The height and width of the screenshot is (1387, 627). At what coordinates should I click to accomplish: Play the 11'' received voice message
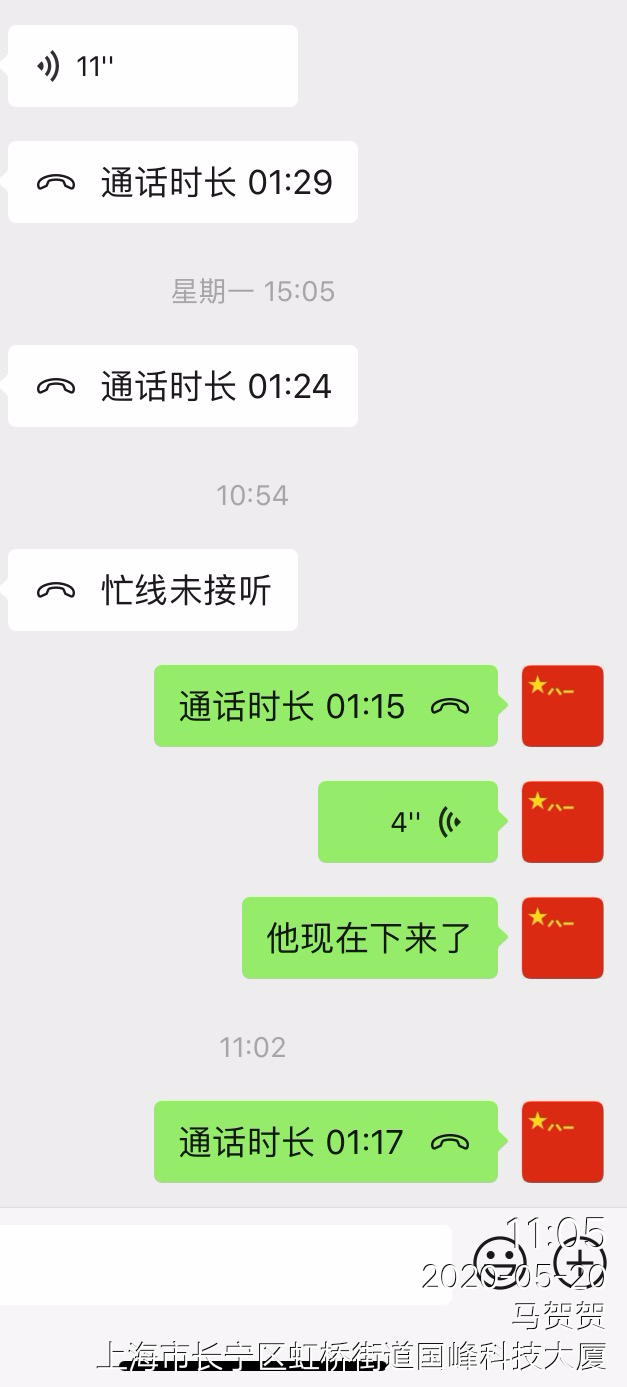pos(152,67)
